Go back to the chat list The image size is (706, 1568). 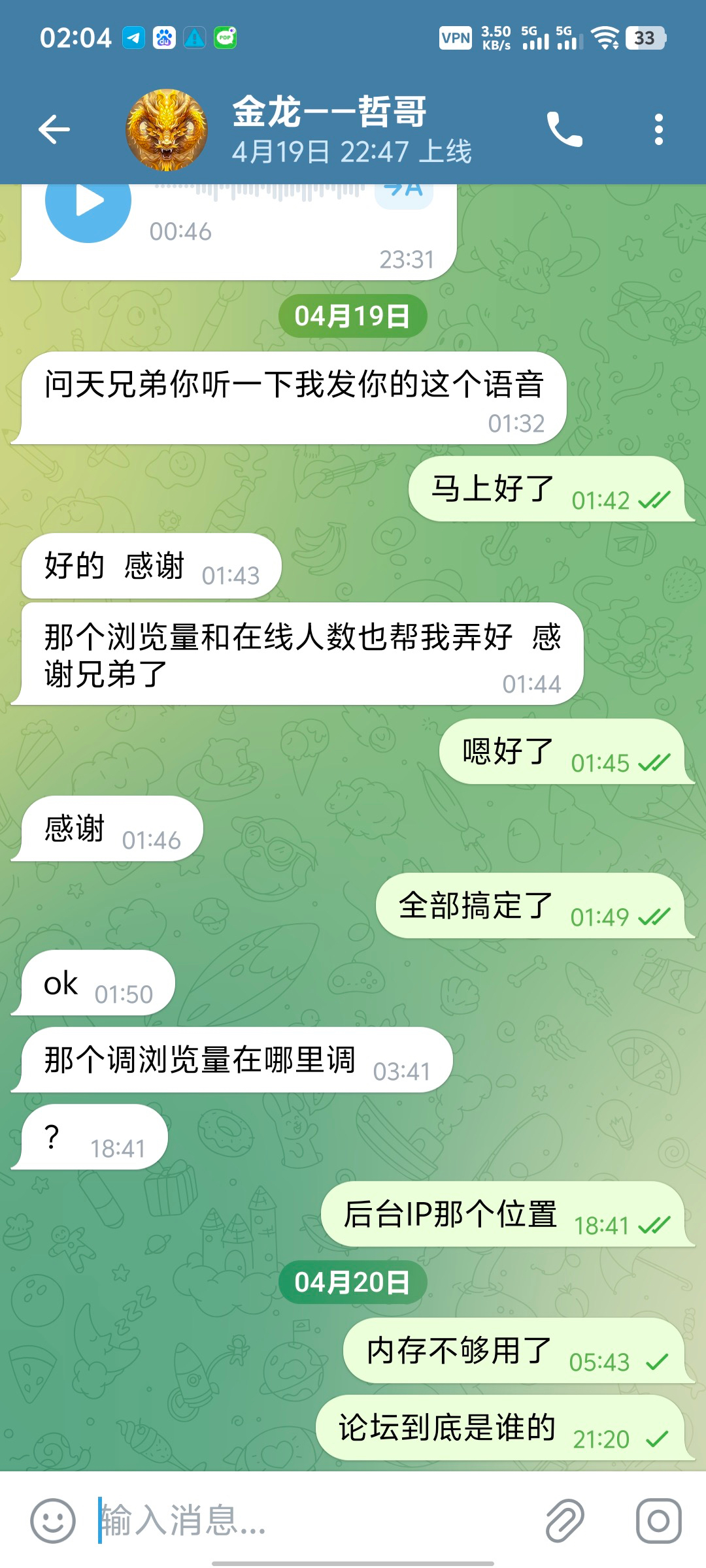coord(54,129)
